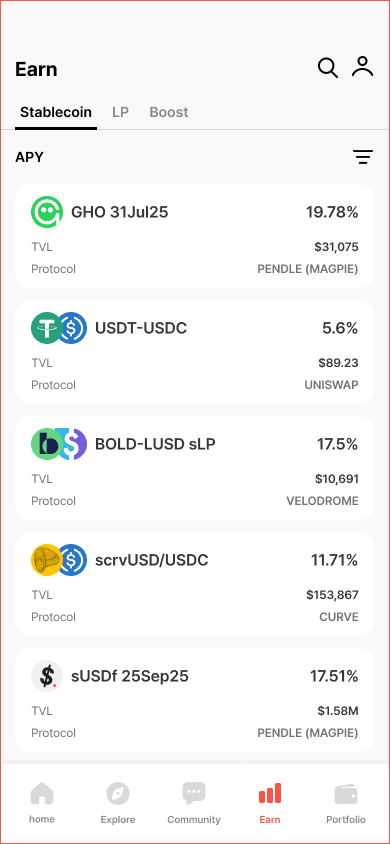The image size is (390, 844).
Task: Open the APY sort filter icon
Action: click(x=363, y=157)
